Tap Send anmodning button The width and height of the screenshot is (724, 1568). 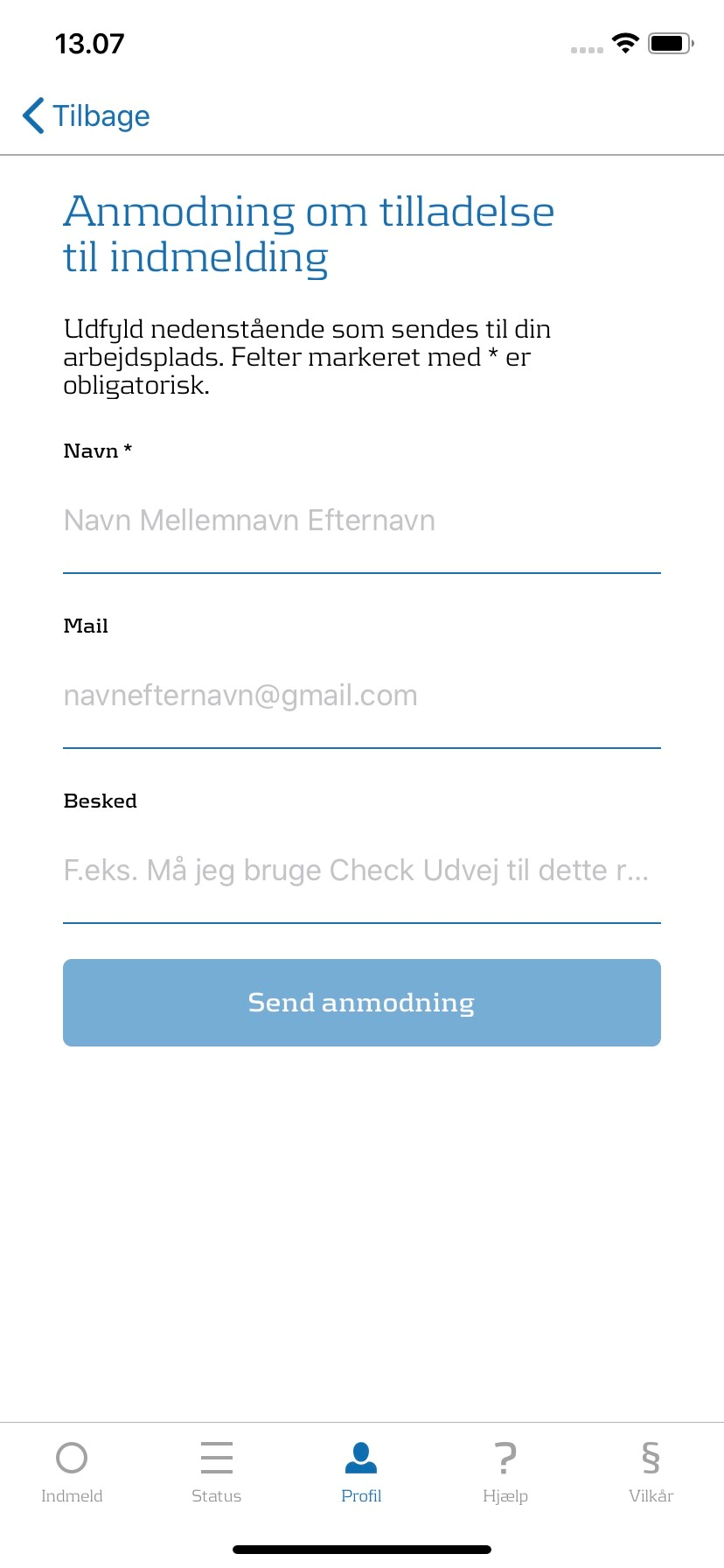pos(361,1003)
